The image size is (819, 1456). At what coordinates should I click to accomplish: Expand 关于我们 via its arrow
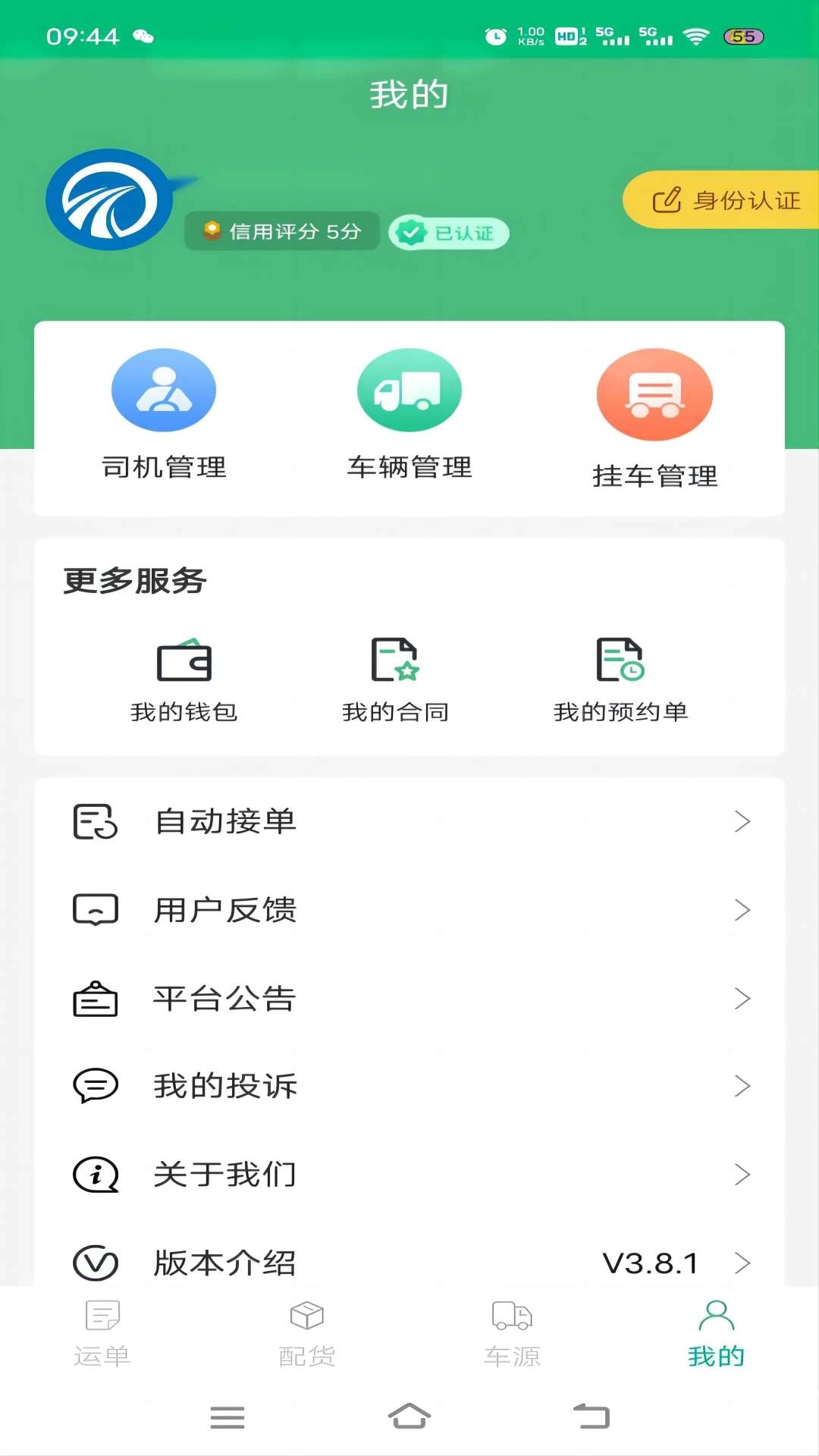(x=742, y=1174)
